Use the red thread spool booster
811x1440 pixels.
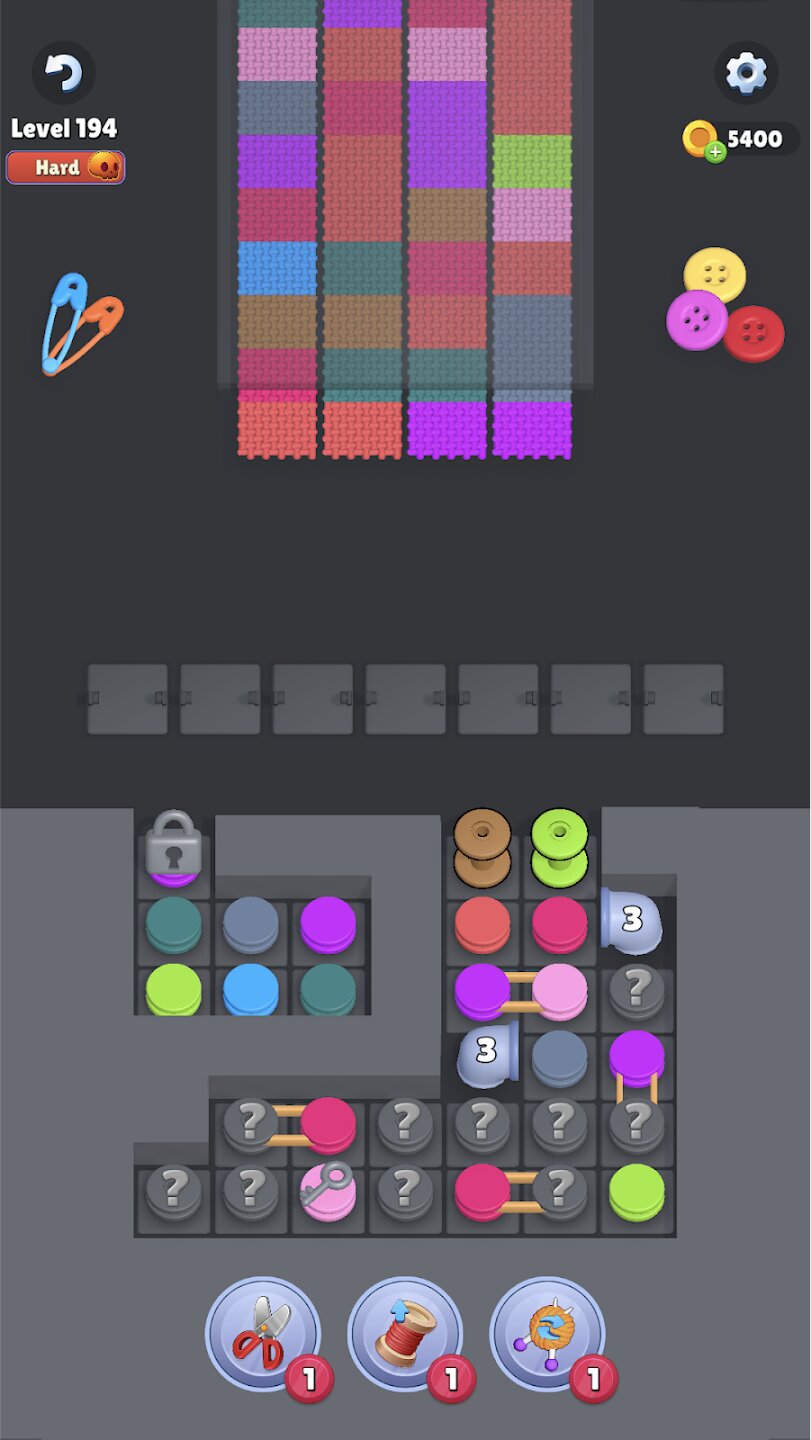(405, 1333)
